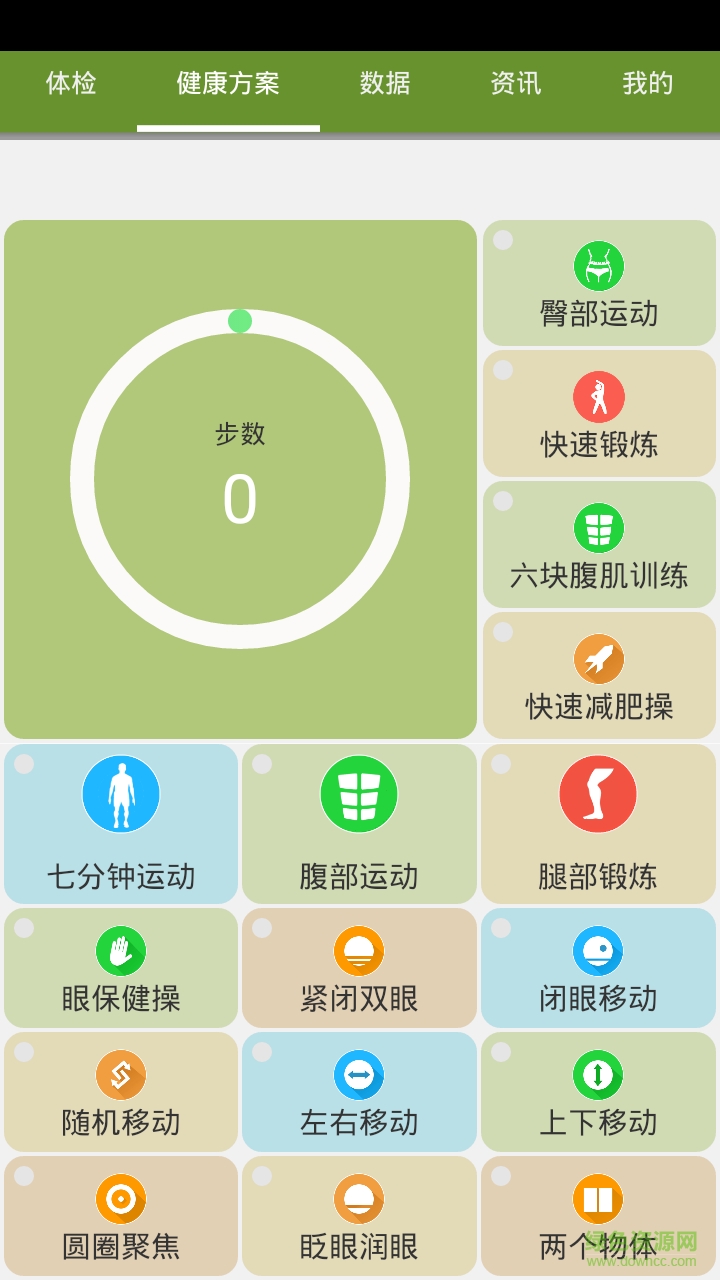720x1280 pixels.
Task: Tap the 腹部运动 abs icon
Action: pyautogui.click(x=359, y=793)
